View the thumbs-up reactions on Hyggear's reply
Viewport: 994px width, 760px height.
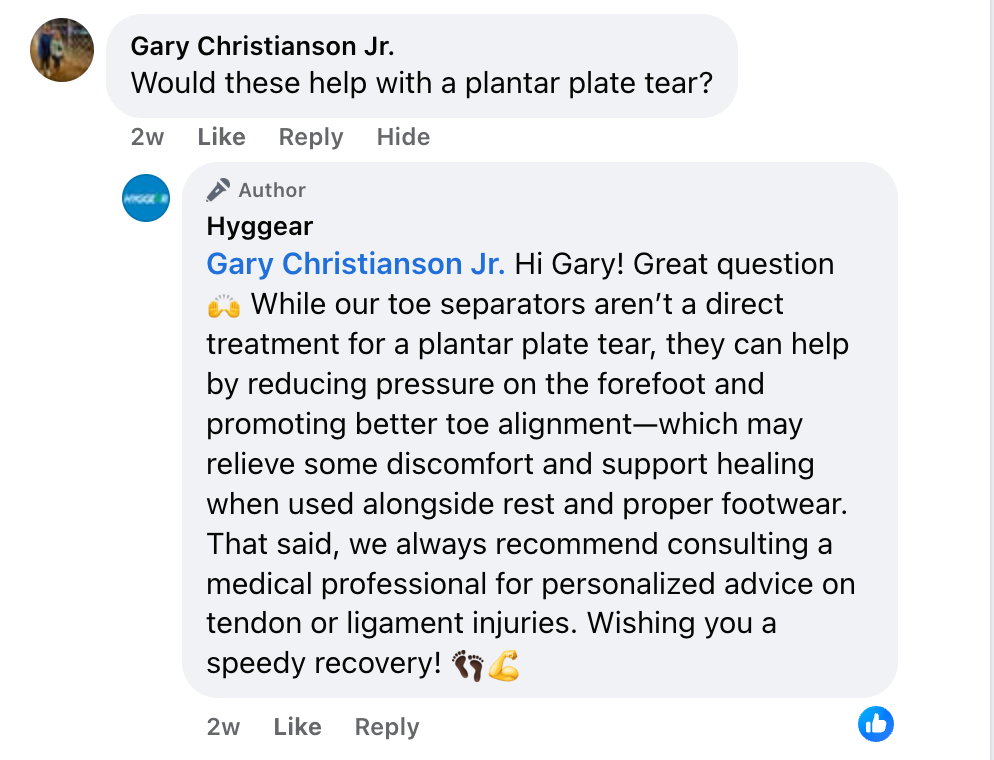875,724
